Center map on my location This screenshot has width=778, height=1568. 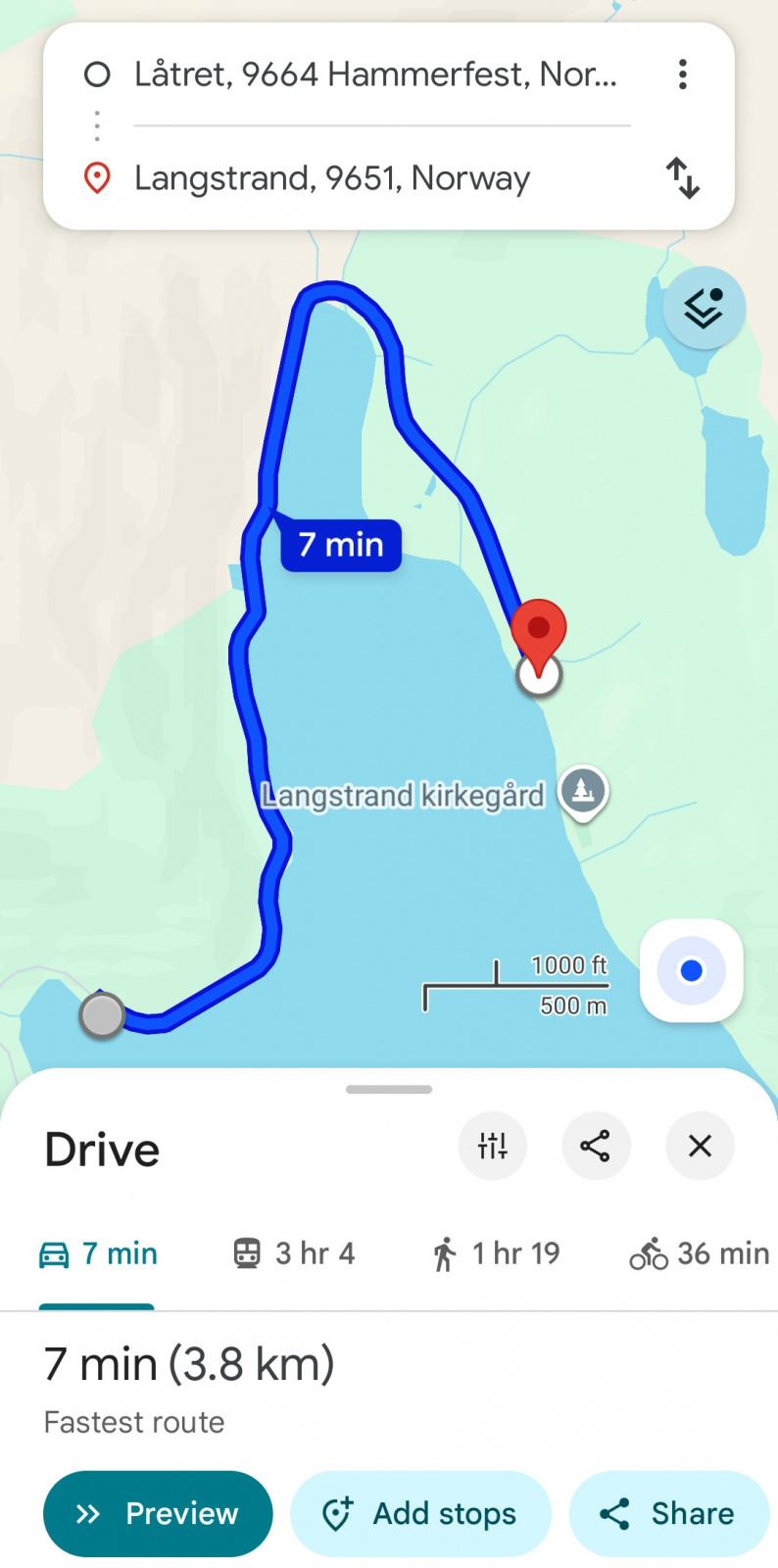pos(691,970)
